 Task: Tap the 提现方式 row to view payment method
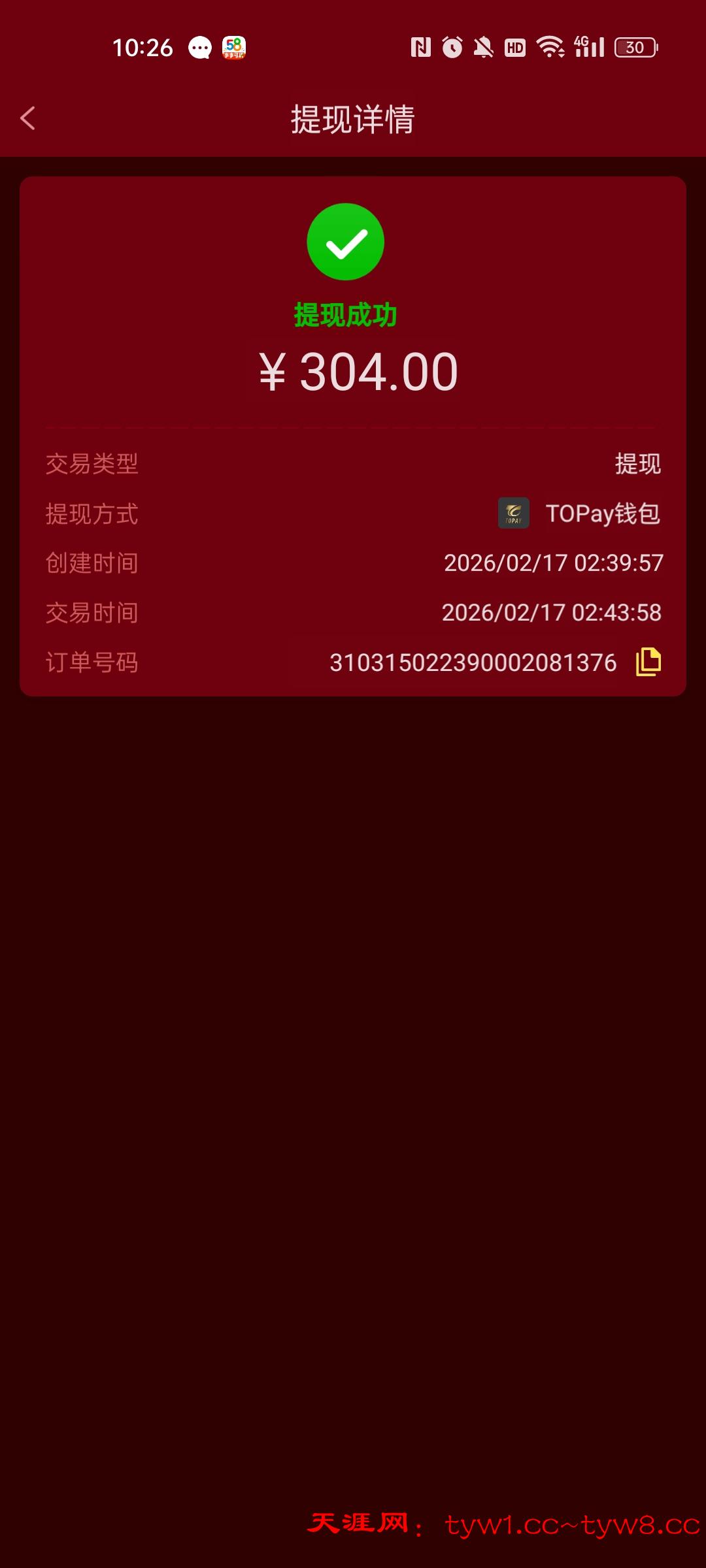pyautogui.click(x=353, y=514)
